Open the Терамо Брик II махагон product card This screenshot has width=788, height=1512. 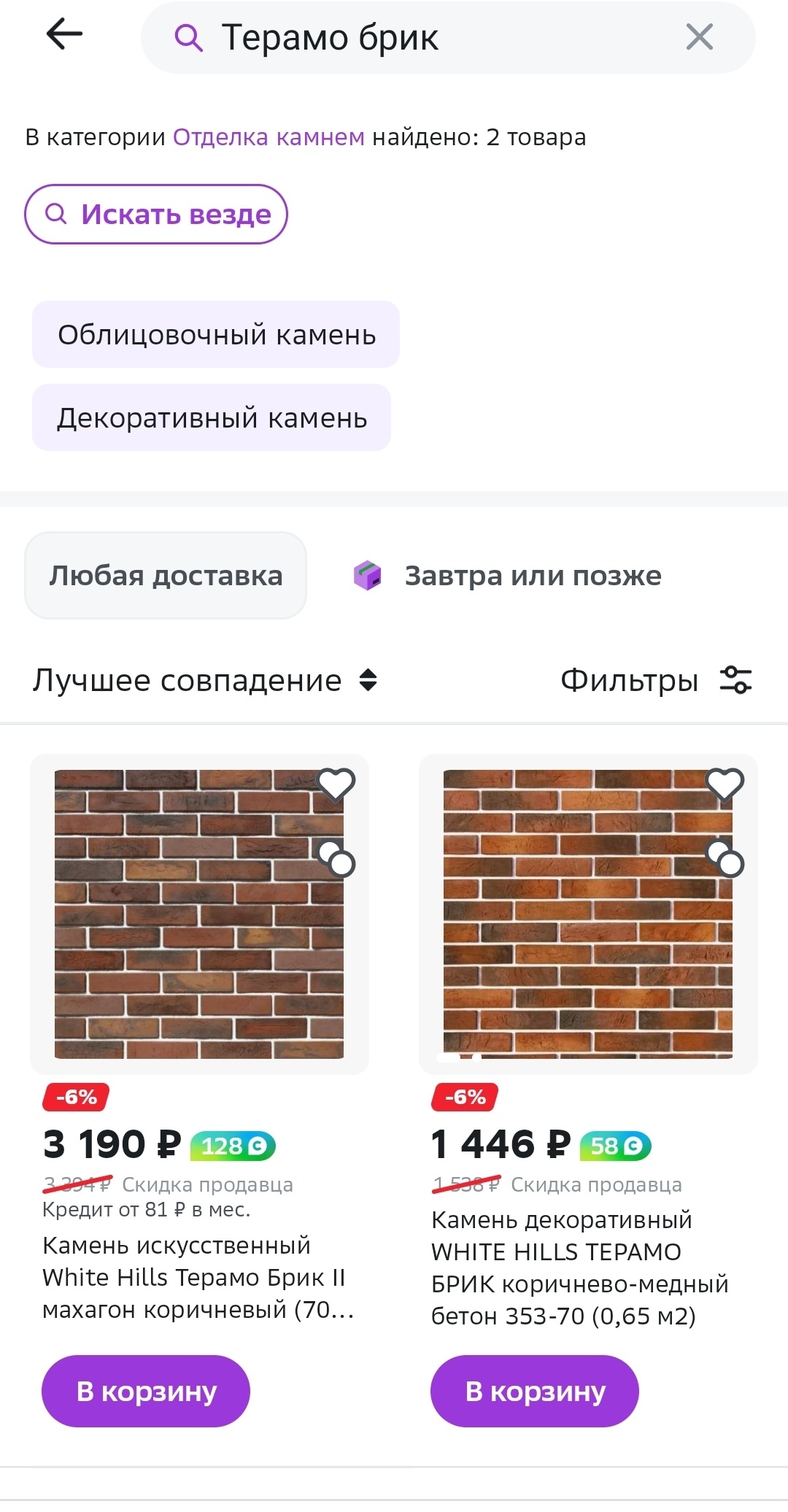[198, 912]
